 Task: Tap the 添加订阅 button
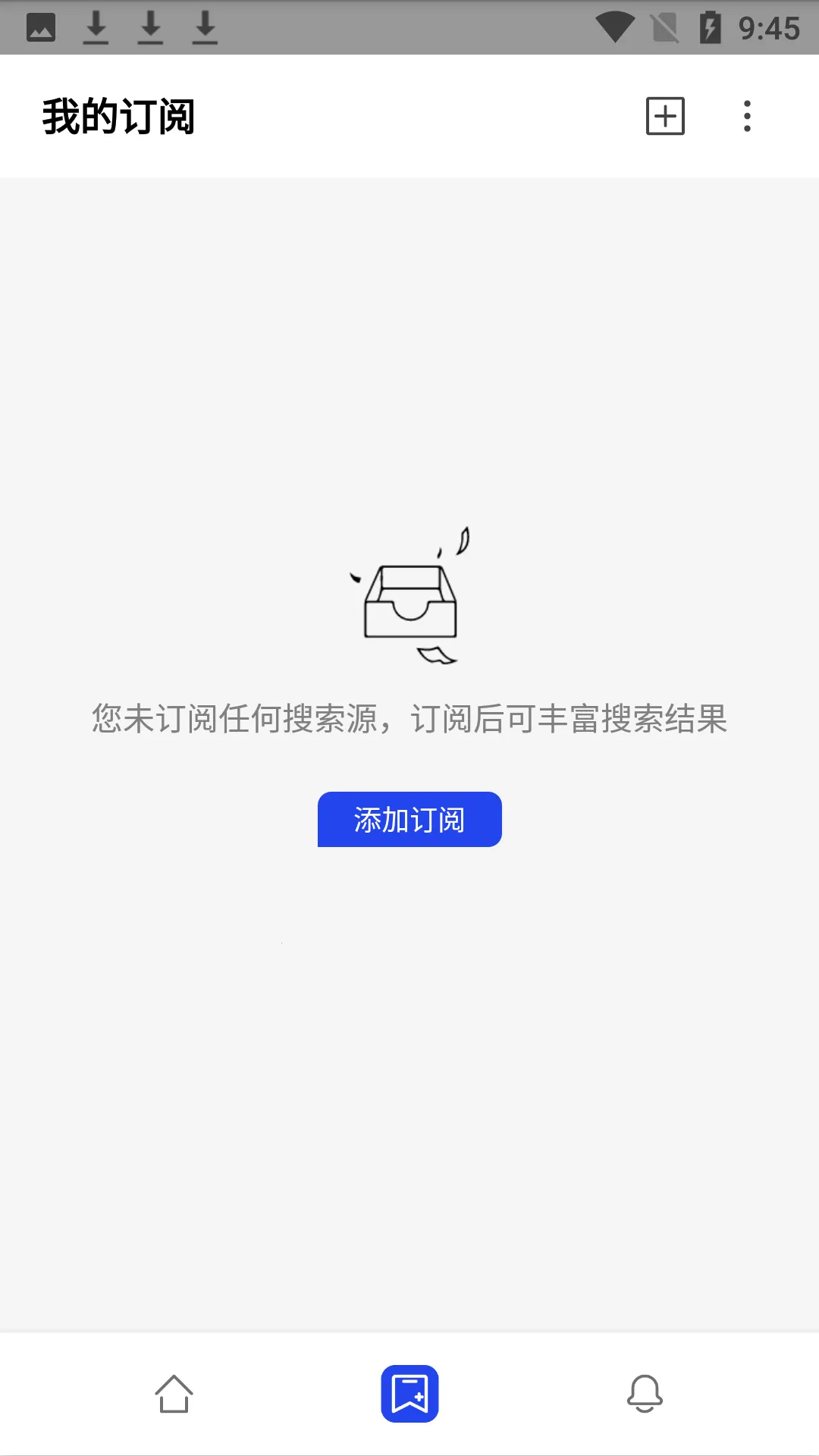pos(409,819)
